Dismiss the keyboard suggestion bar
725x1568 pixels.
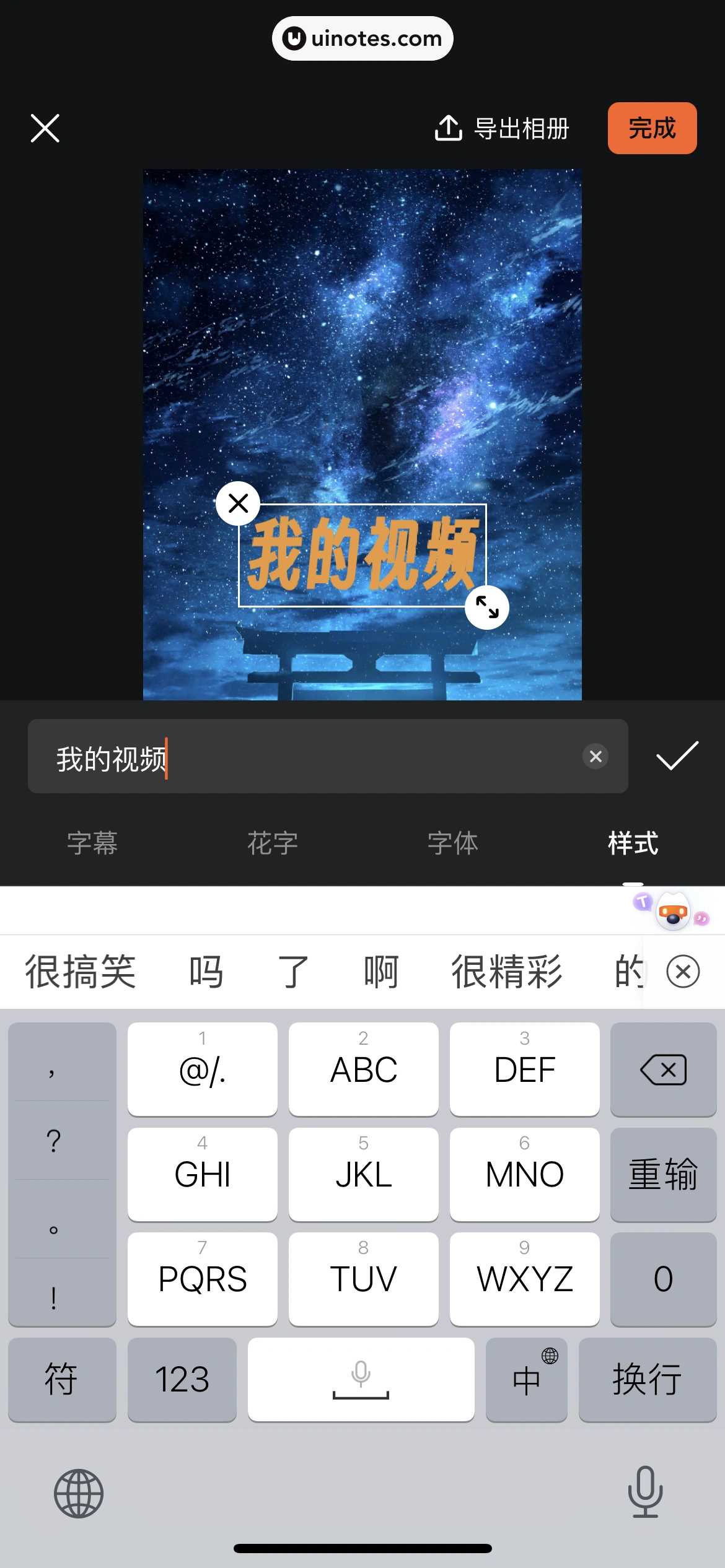tap(683, 972)
